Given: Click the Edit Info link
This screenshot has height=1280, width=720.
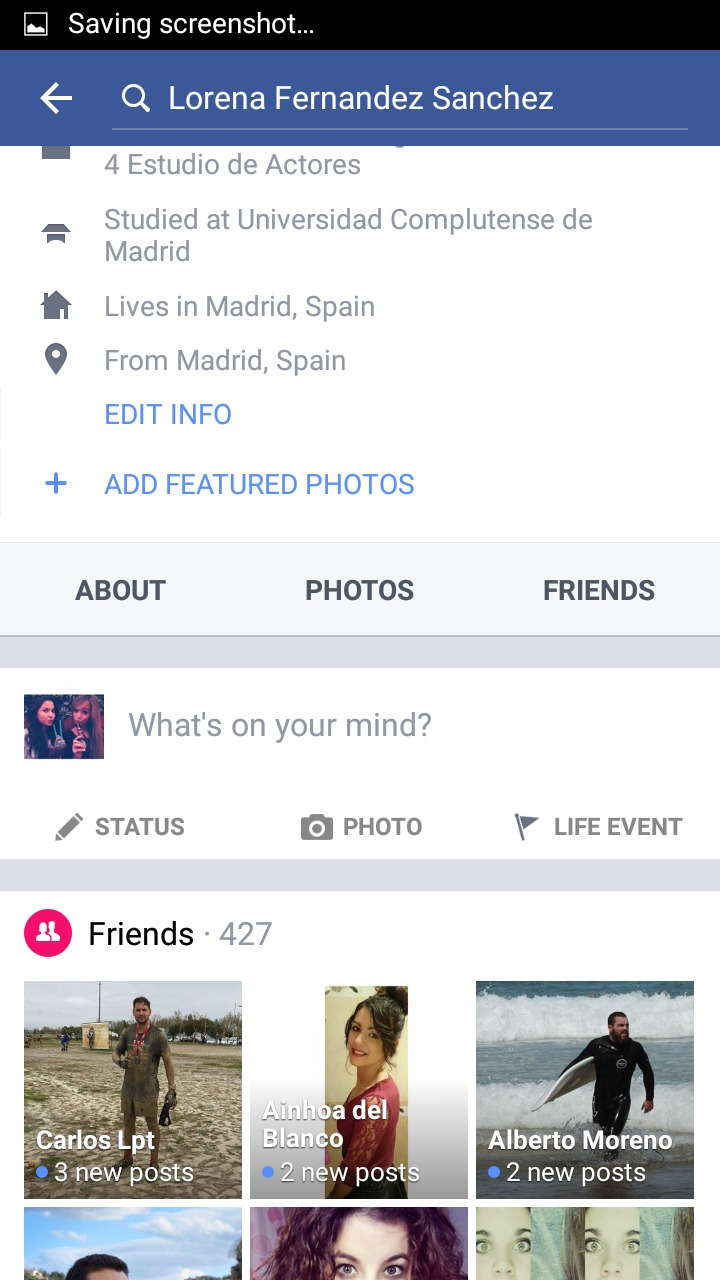Looking at the screenshot, I should 167,413.
